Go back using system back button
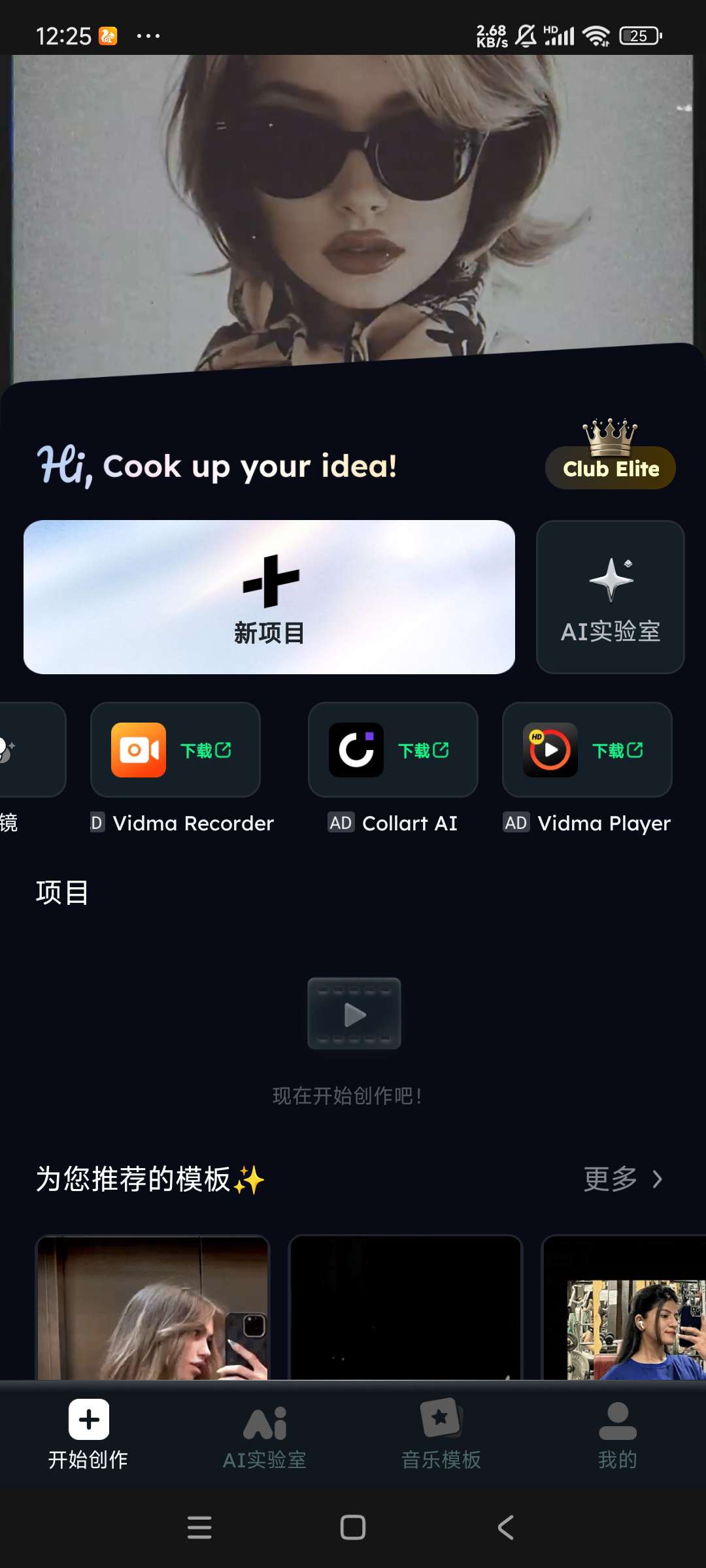The width and height of the screenshot is (706, 1568). tap(506, 1527)
